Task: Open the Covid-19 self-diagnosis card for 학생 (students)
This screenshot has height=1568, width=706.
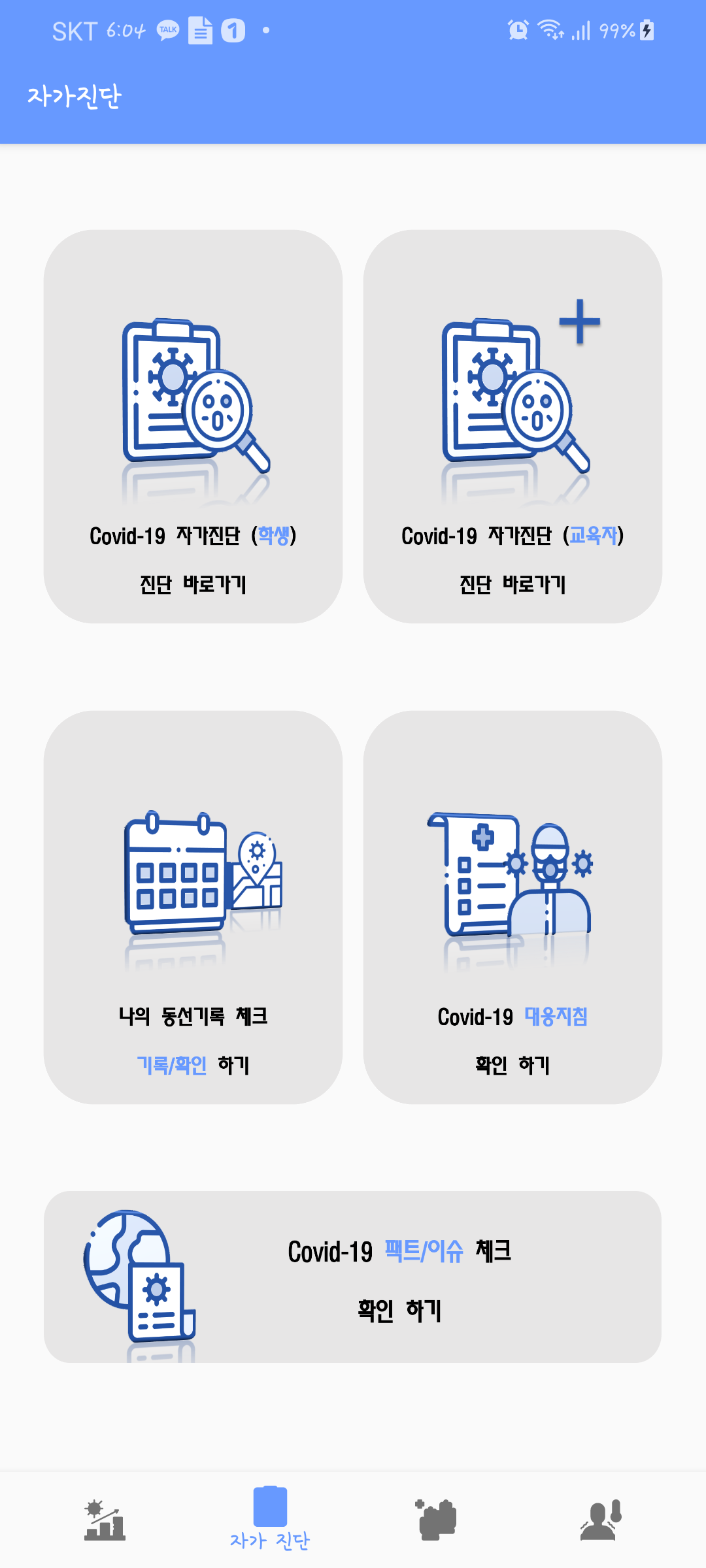Action: 193,427
